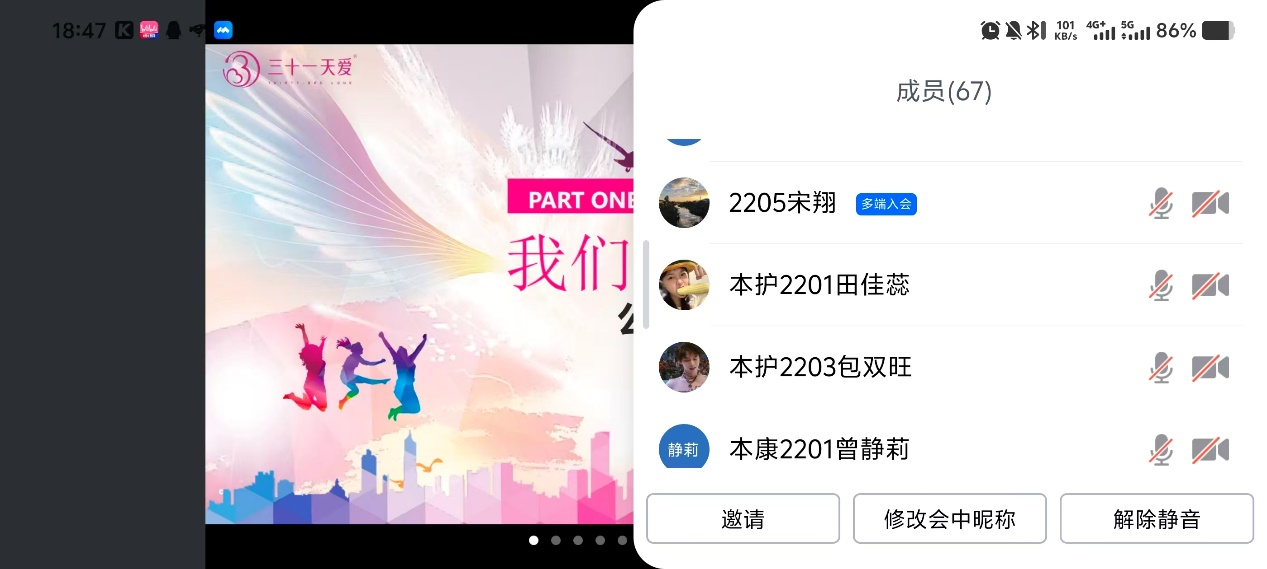Open member 本护2203包双旺
This screenshot has height=569, width=1267.
(x=820, y=368)
